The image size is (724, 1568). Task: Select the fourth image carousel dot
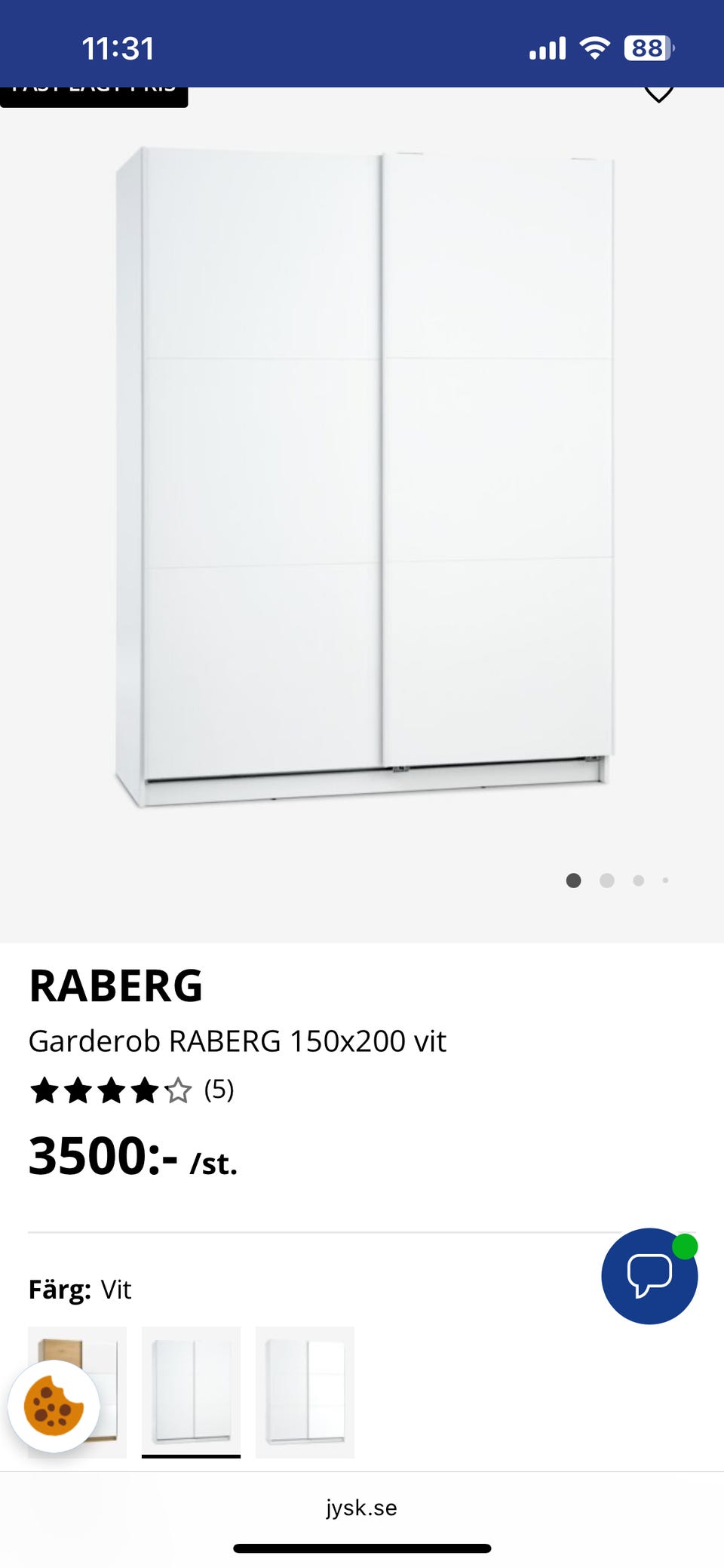665,881
